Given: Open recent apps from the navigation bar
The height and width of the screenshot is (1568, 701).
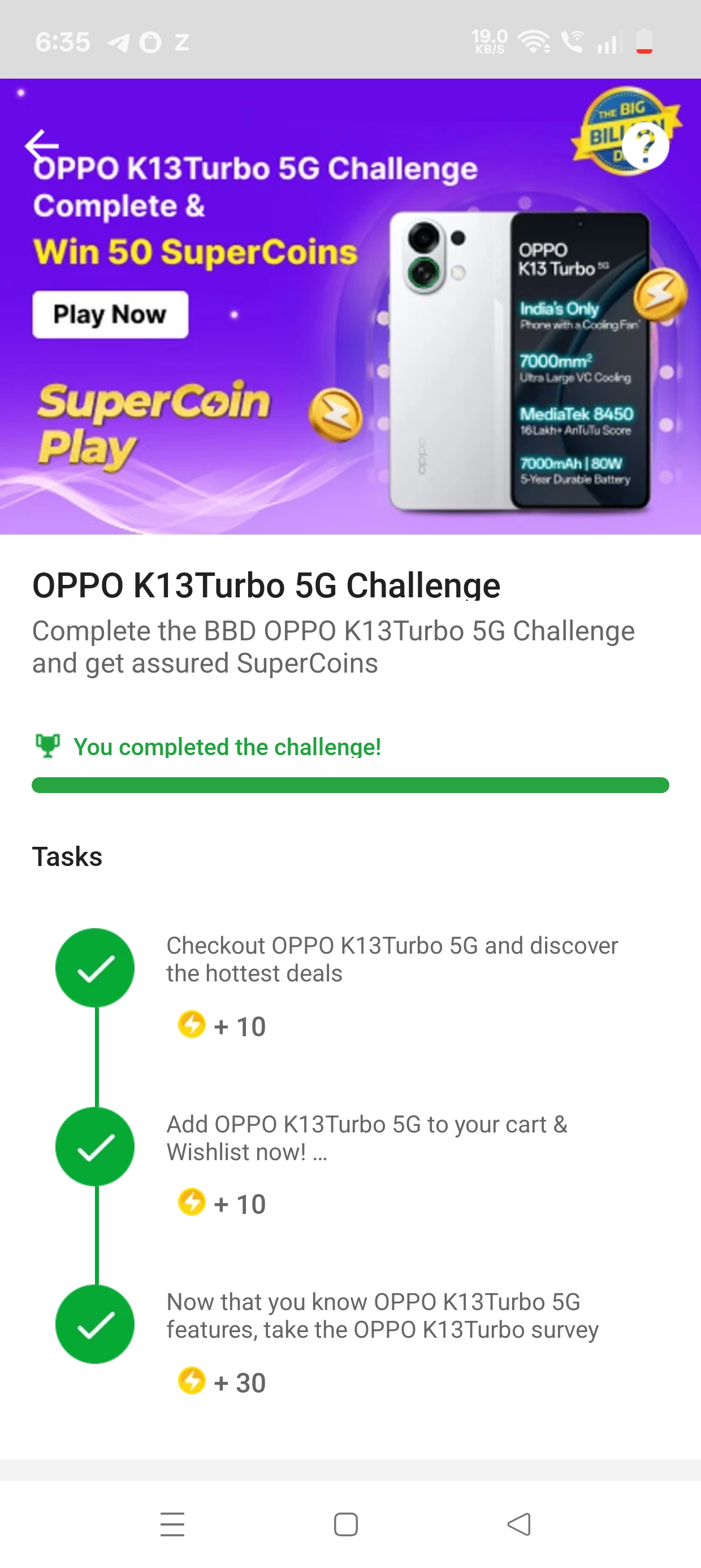Looking at the screenshot, I should click(x=172, y=1524).
